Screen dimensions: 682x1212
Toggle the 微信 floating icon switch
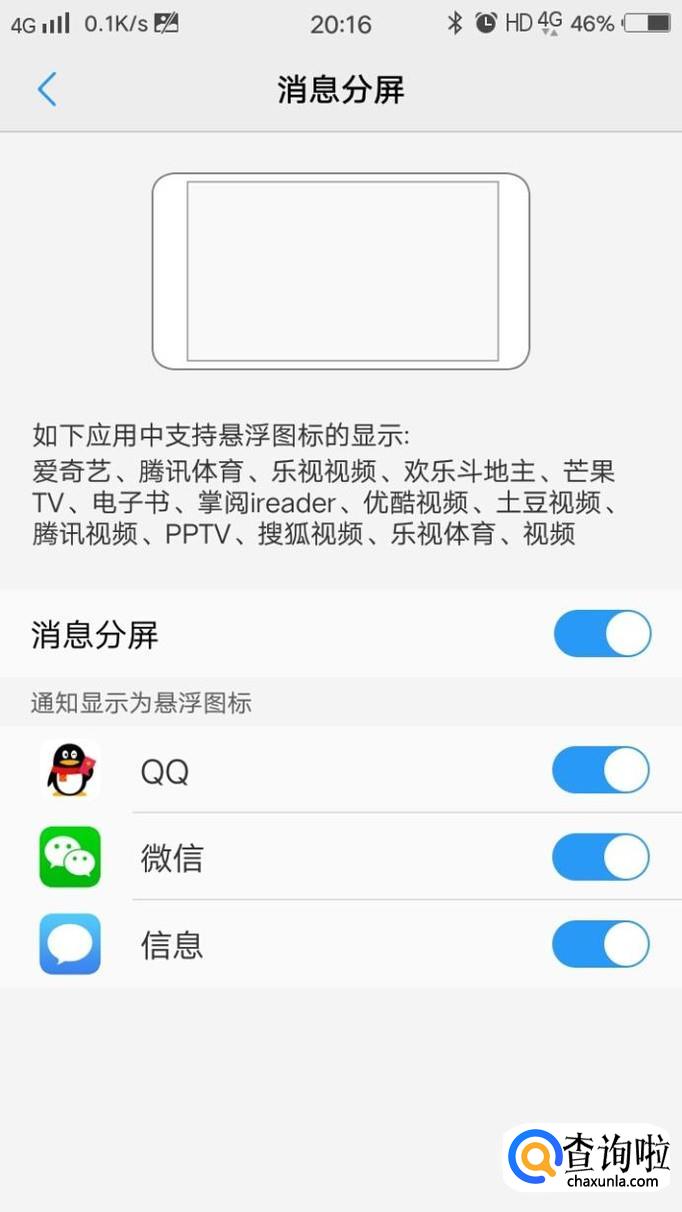pos(601,857)
